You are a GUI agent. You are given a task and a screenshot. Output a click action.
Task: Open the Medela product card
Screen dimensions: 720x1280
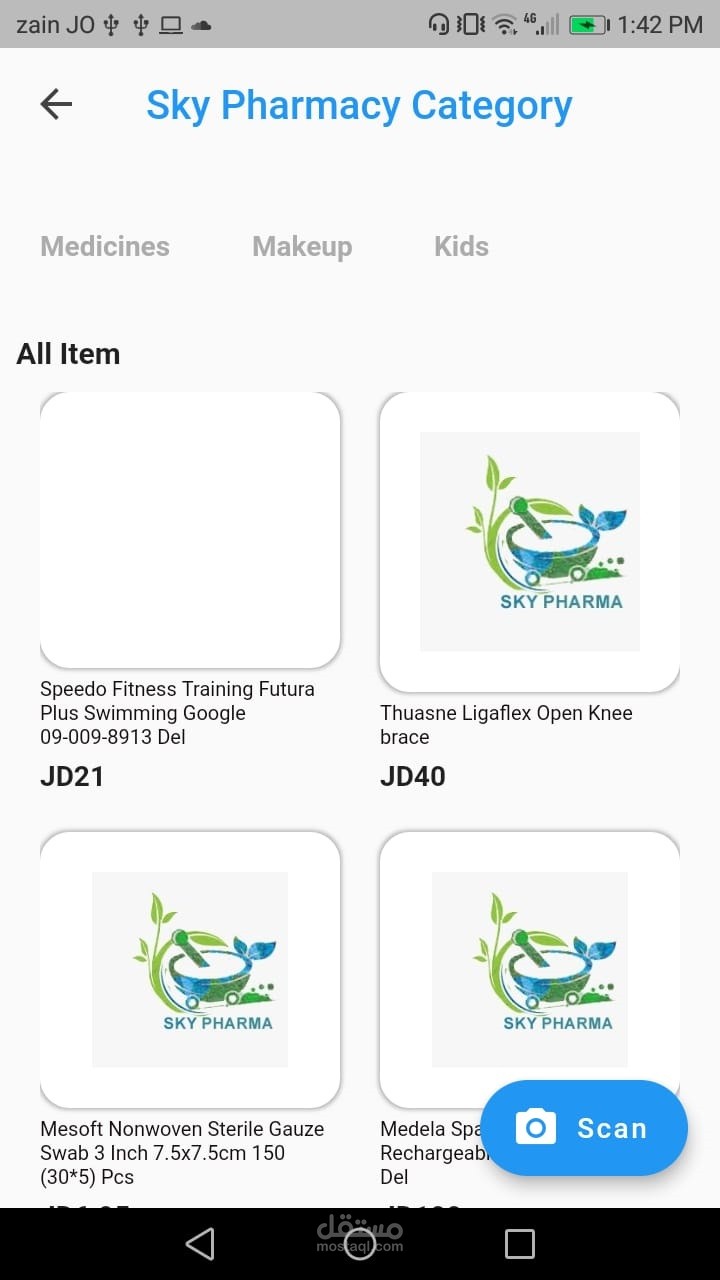[530, 960]
